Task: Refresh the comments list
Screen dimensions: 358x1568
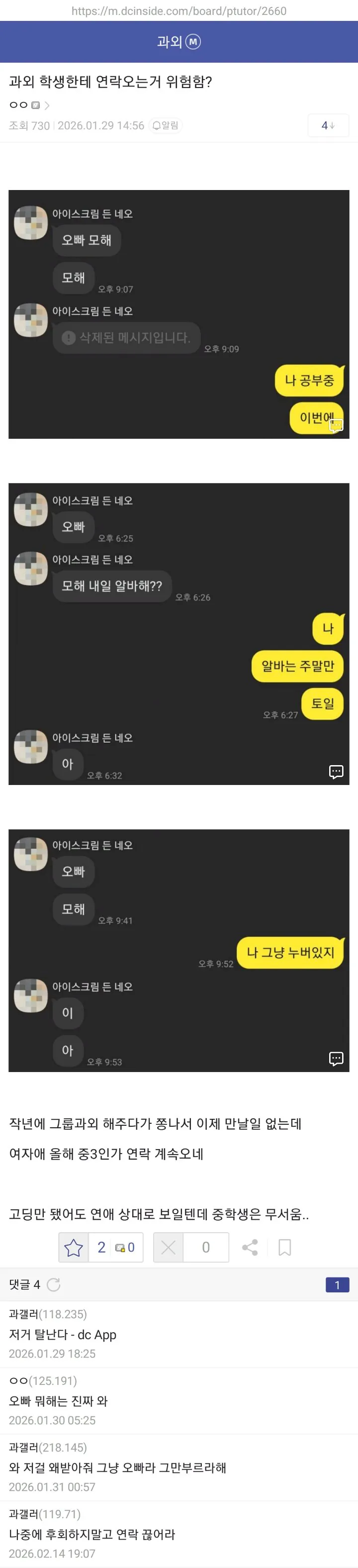Action: click(x=54, y=1284)
